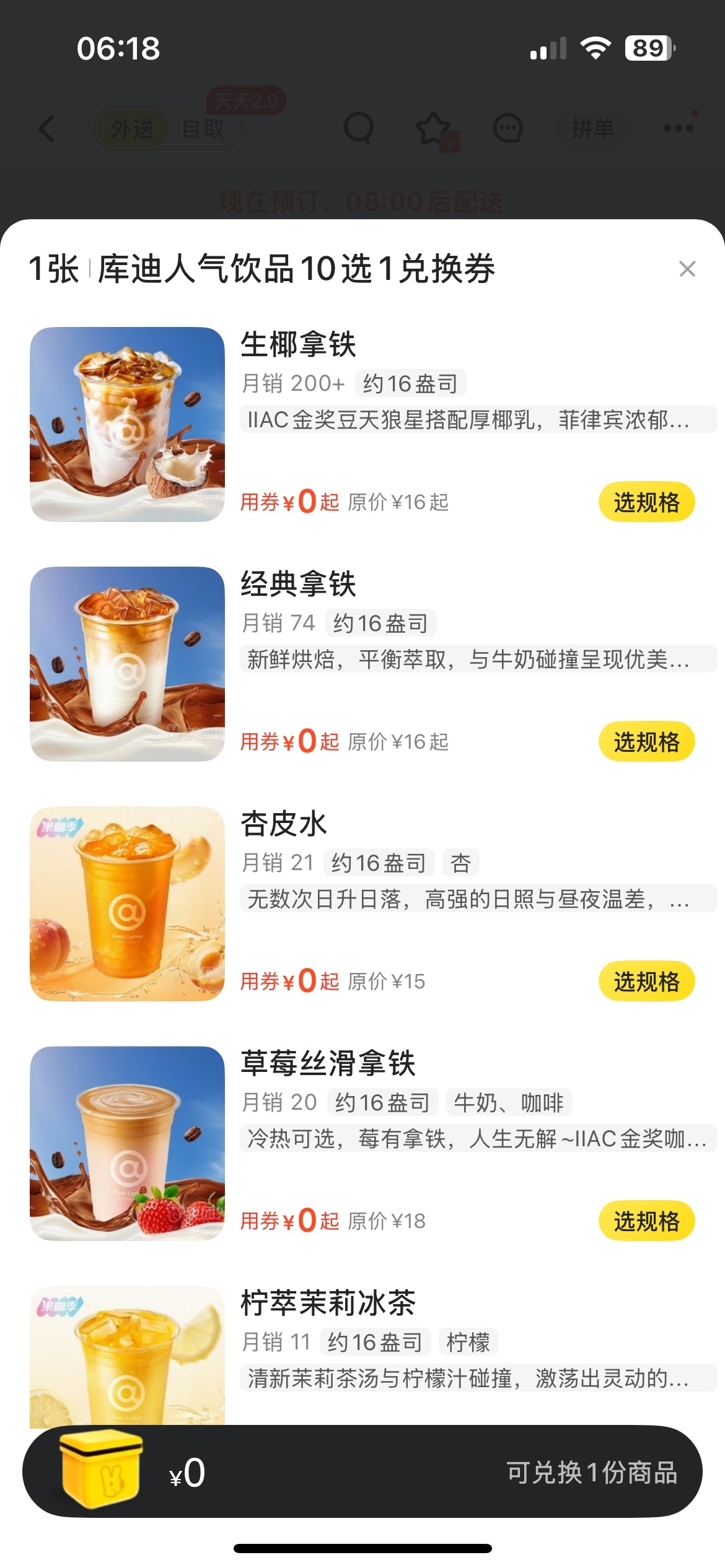Image resolution: width=725 pixels, height=1568 pixels.
Task: Choose specs for 经典拿铁
Action: point(646,741)
